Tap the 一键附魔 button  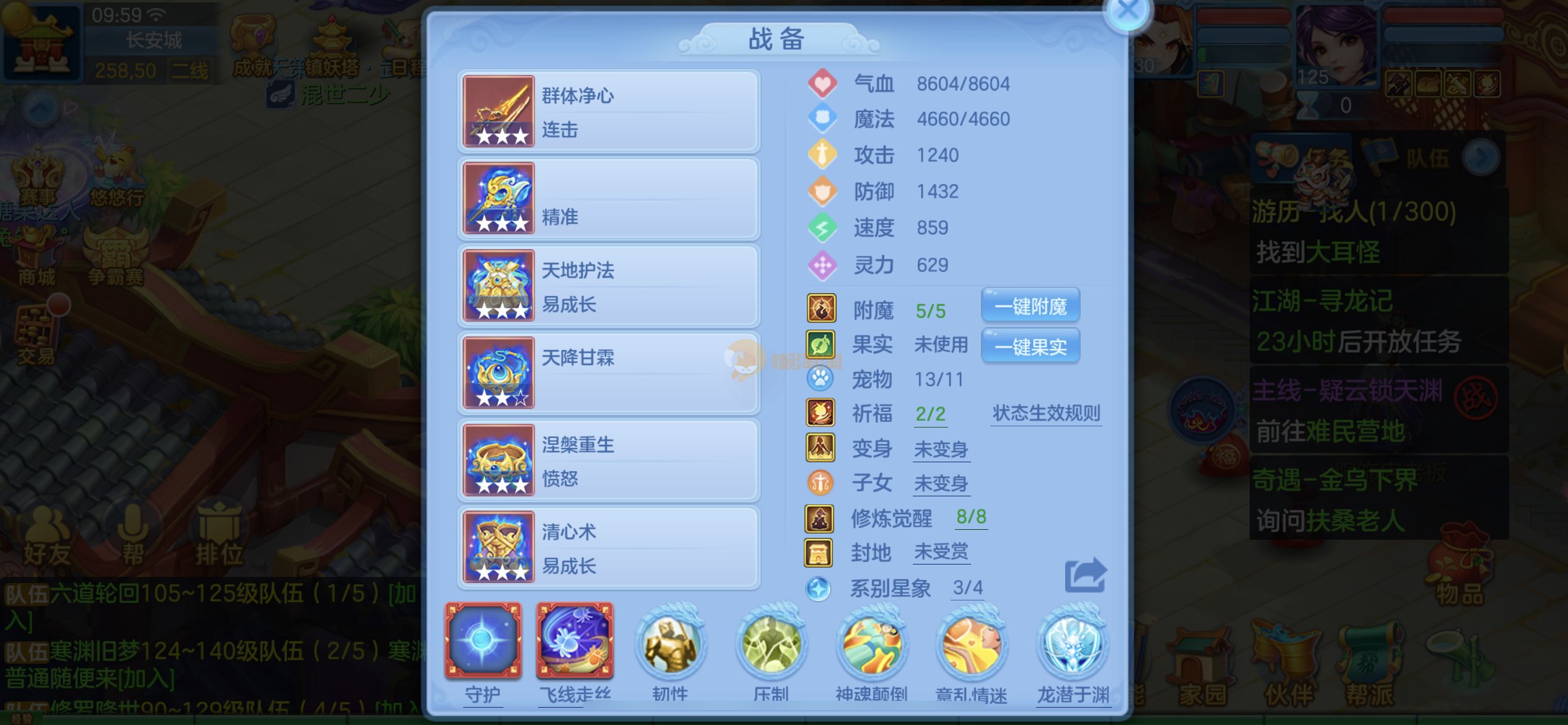[x=1030, y=306]
